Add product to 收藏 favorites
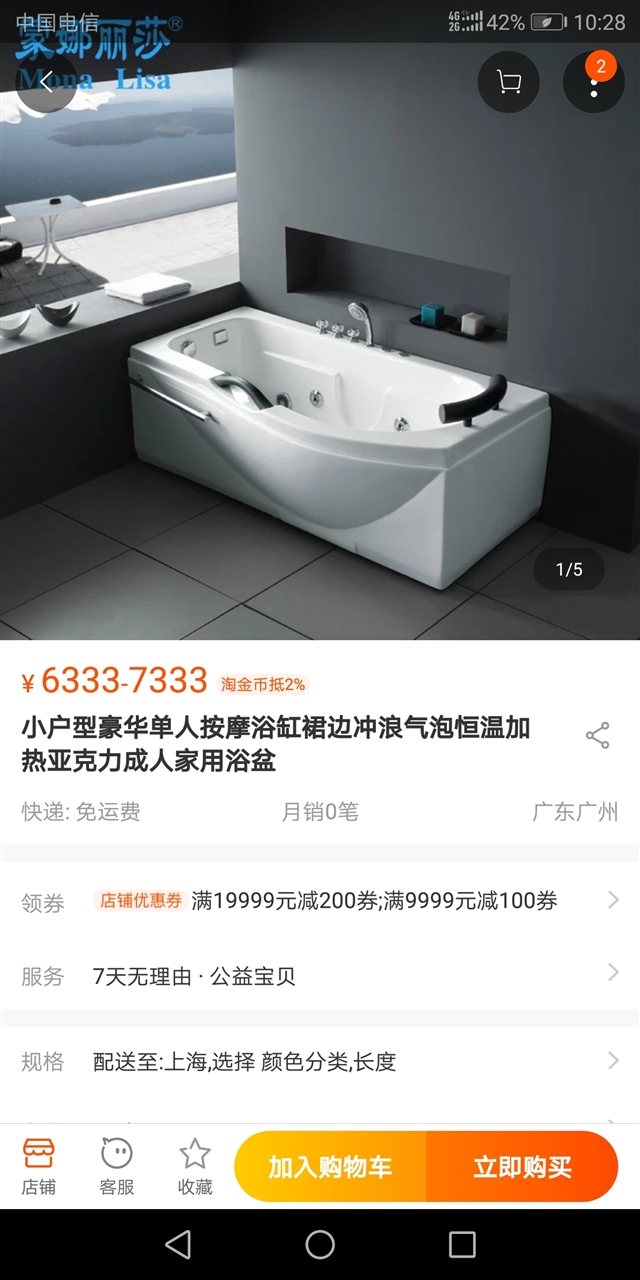This screenshot has width=640, height=1280. (195, 1166)
